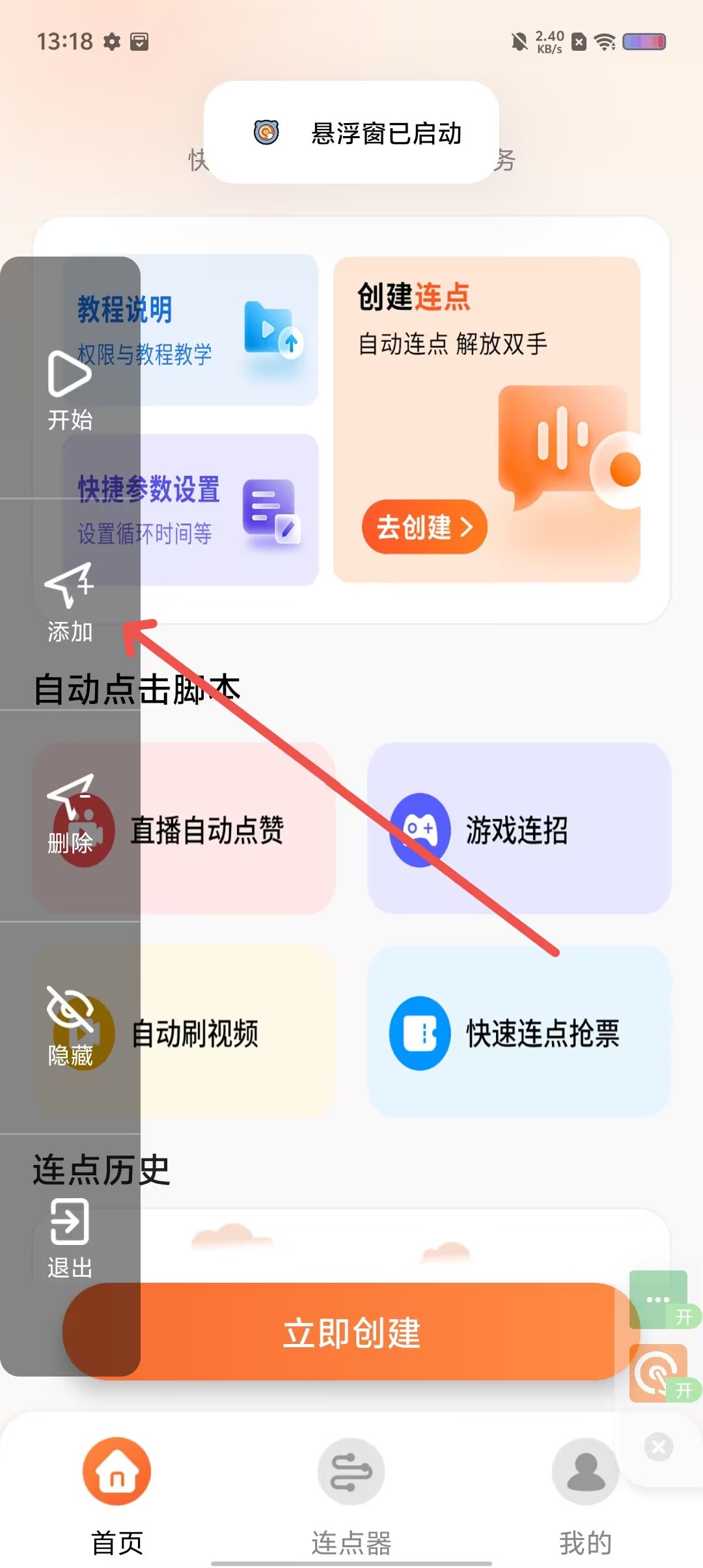Tap 添加 to add a click point

coord(70,604)
